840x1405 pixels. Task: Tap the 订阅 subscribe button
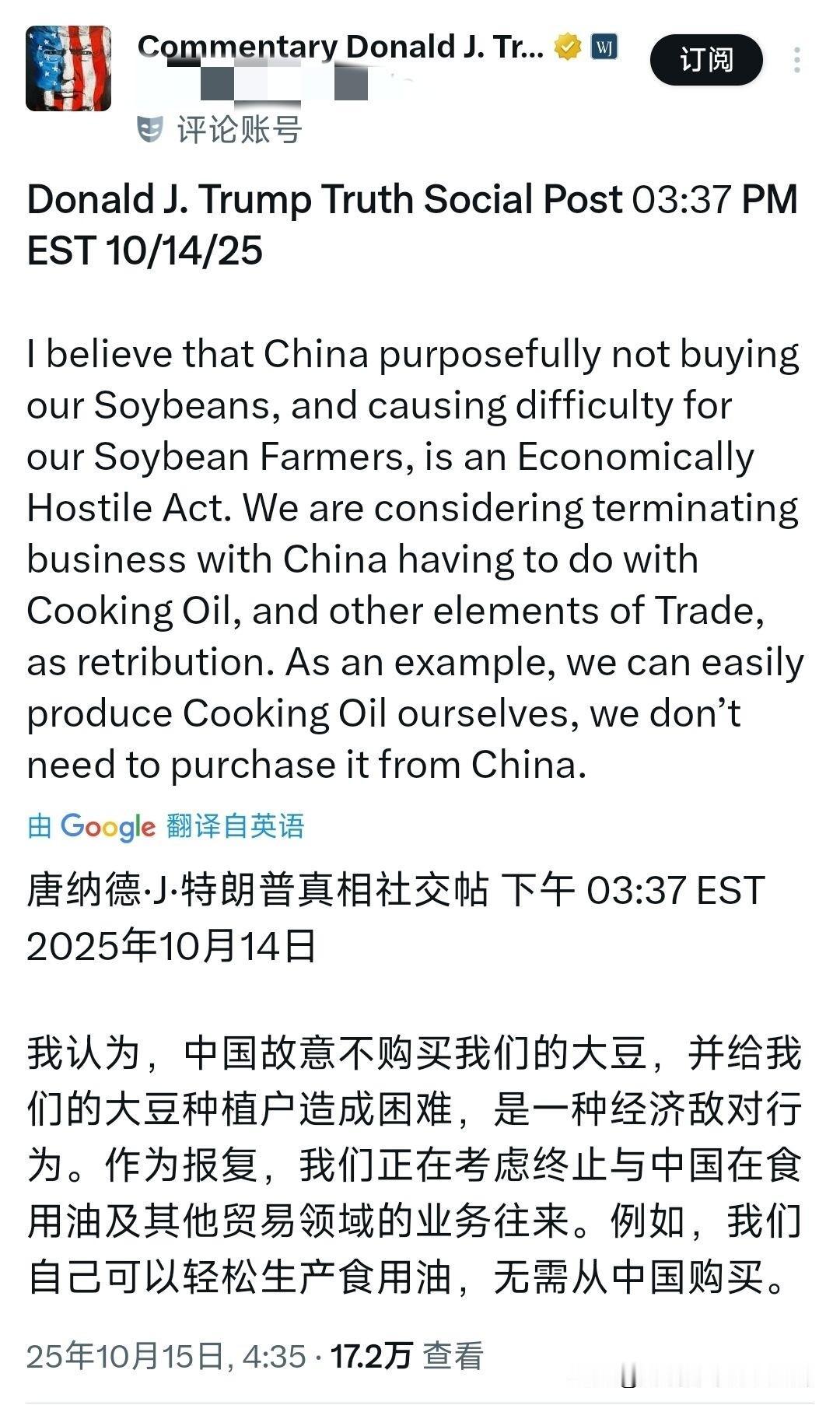pos(705,60)
